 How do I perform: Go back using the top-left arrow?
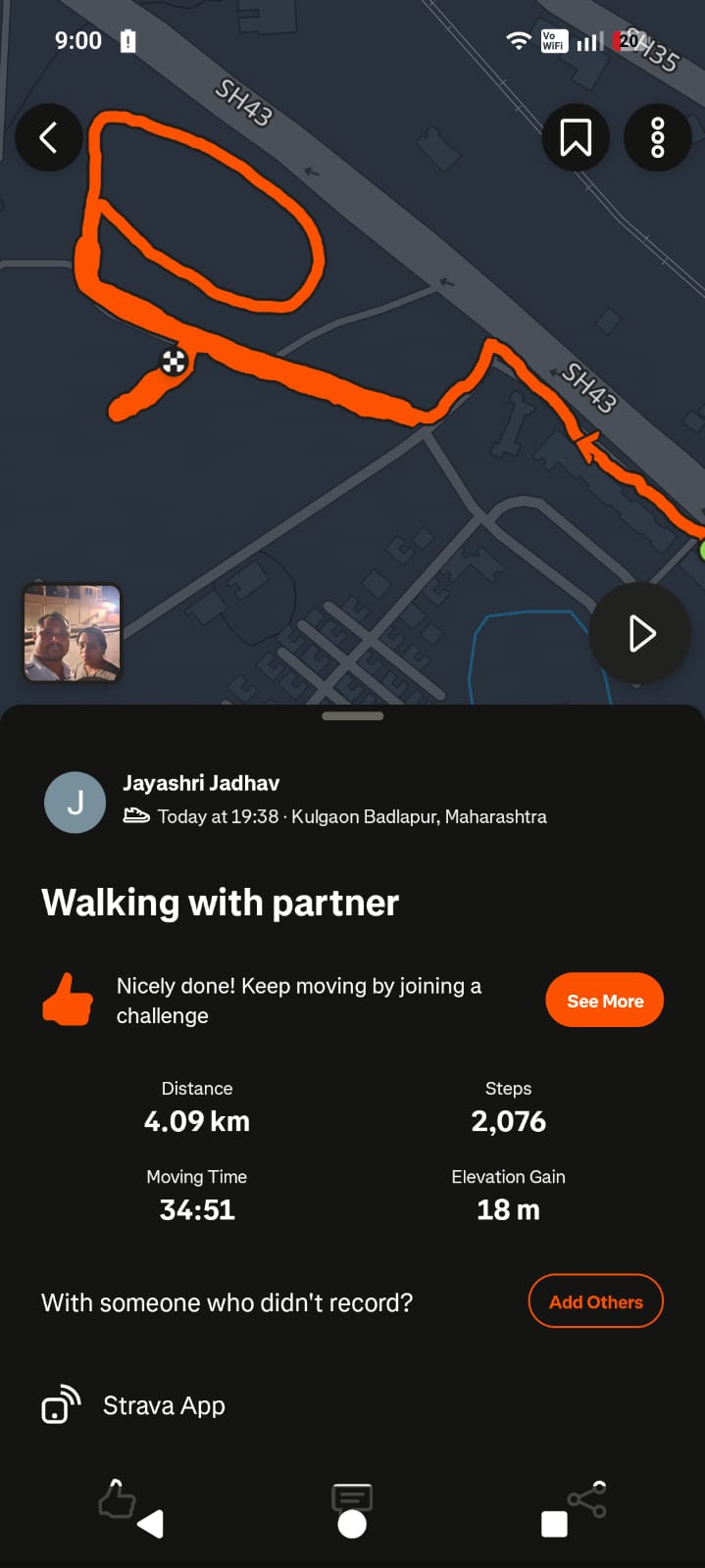tap(48, 137)
